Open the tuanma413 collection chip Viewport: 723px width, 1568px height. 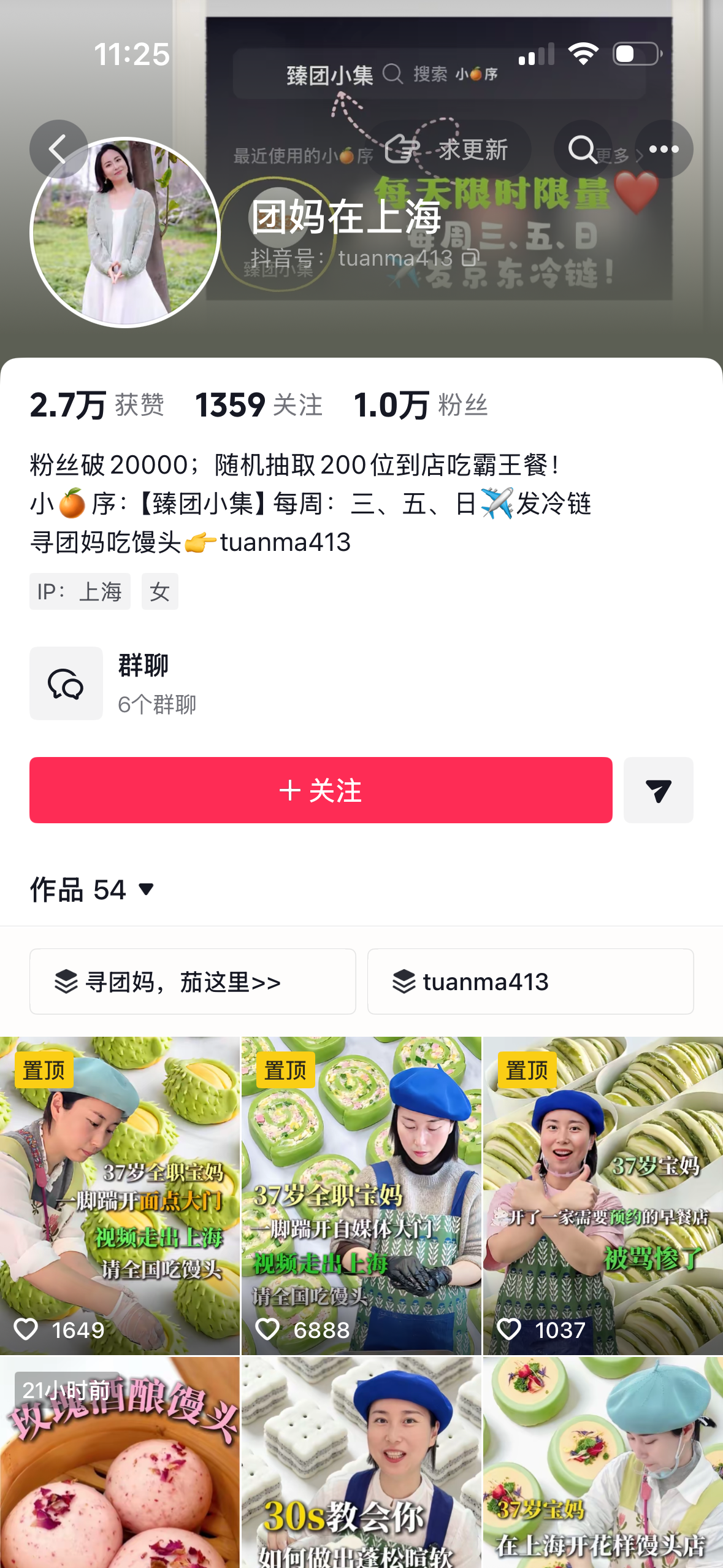click(530, 982)
